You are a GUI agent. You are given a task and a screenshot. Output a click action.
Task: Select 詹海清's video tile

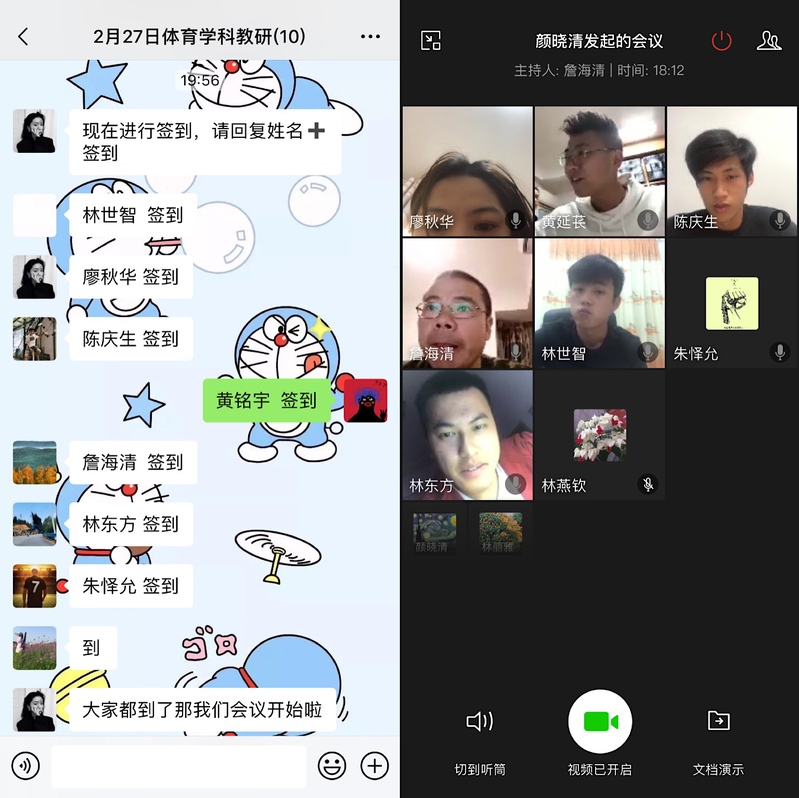tap(467, 303)
